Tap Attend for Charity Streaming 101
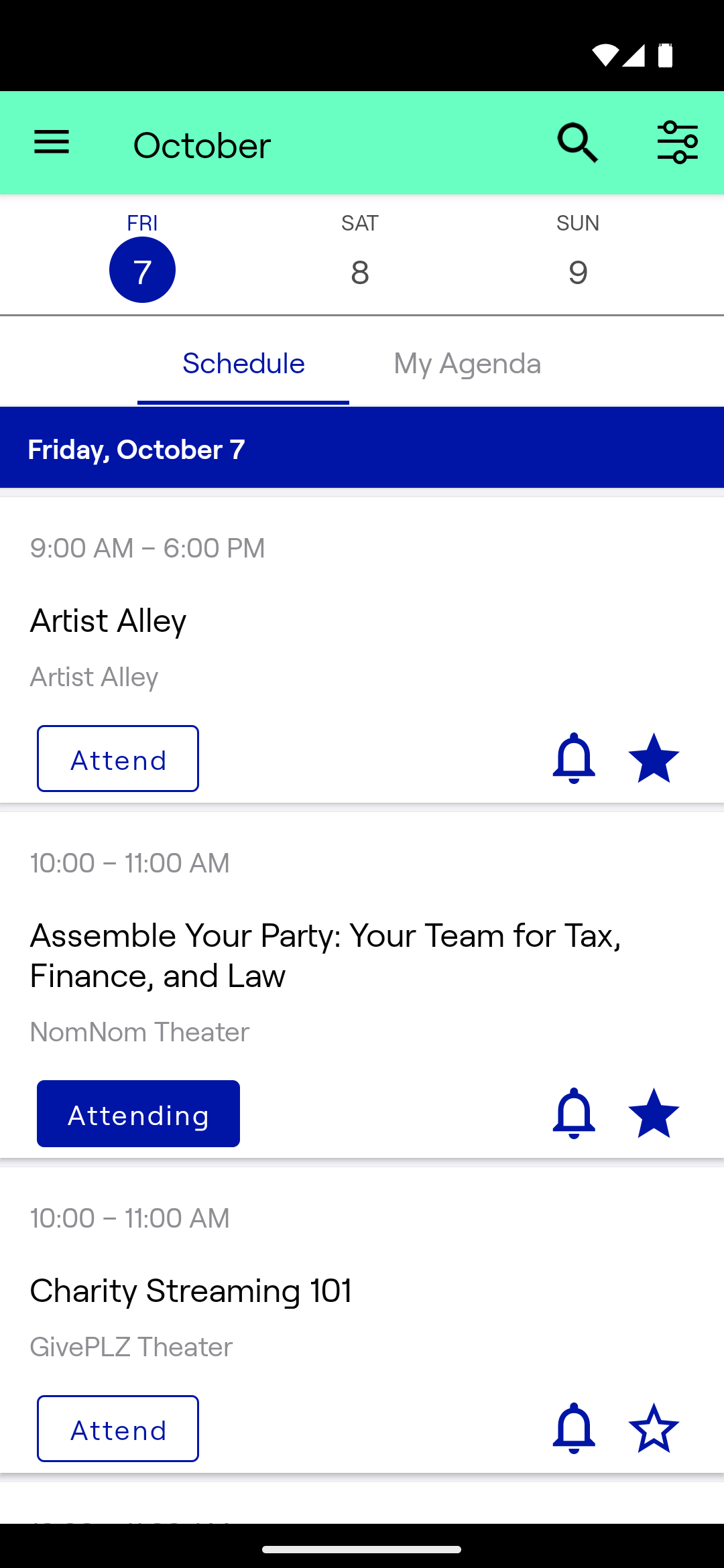The width and height of the screenshot is (724, 1568). [x=118, y=1429]
